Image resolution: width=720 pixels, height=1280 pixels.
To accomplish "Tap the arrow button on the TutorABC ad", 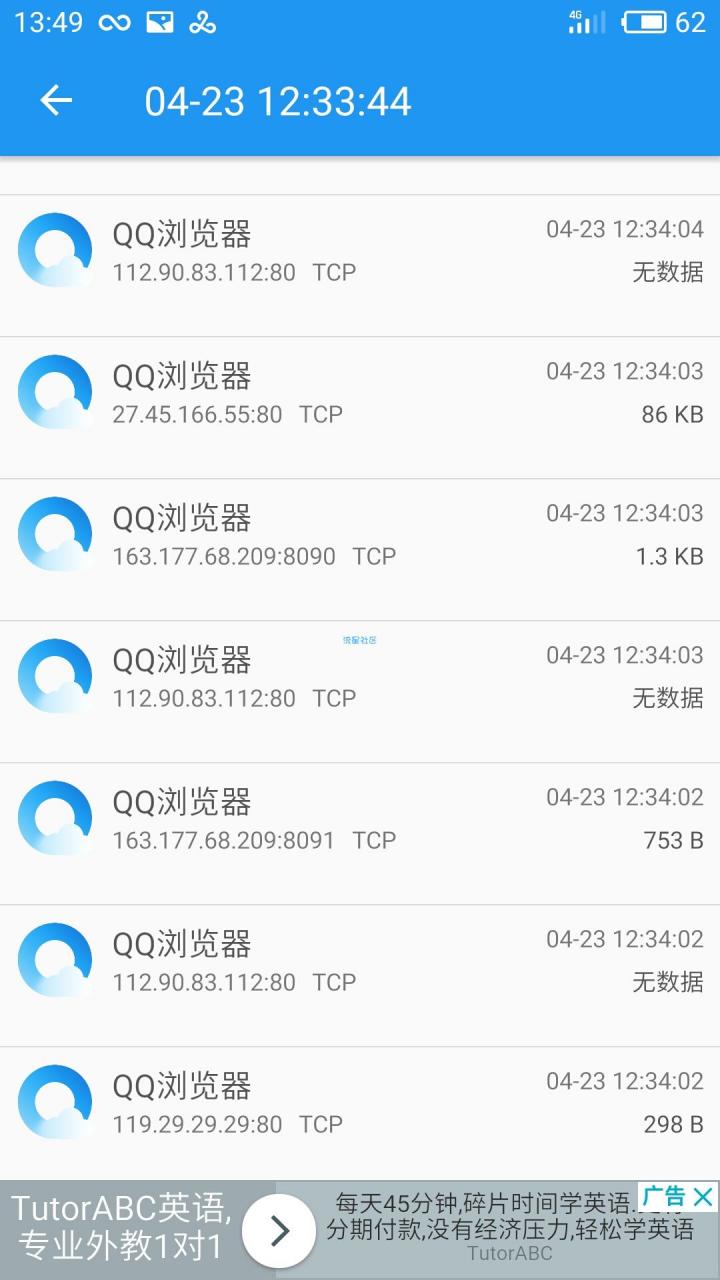I will click(279, 1230).
